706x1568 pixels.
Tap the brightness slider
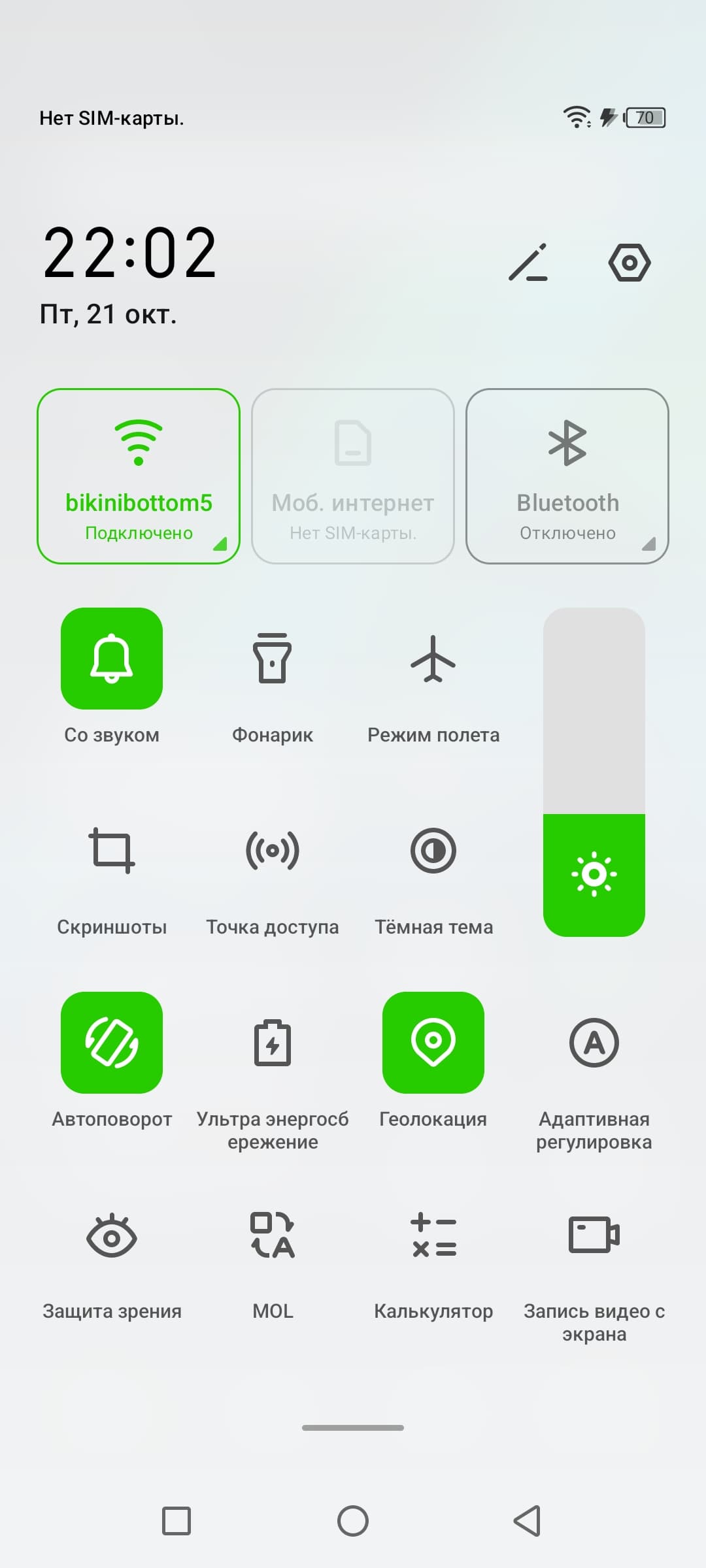pyautogui.click(x=594, y=772)
